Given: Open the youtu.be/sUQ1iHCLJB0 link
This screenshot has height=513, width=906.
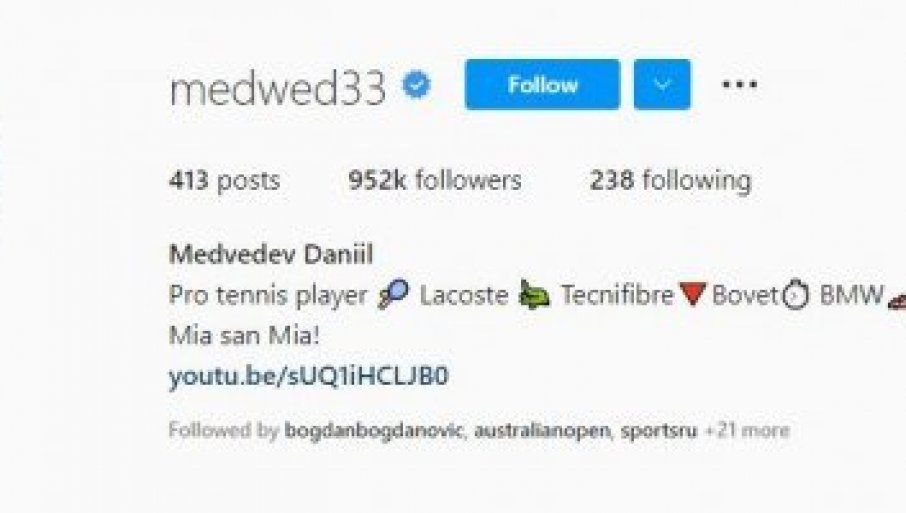Looking at the screenshot, I should pyautogui.click(x=309, y=376).
